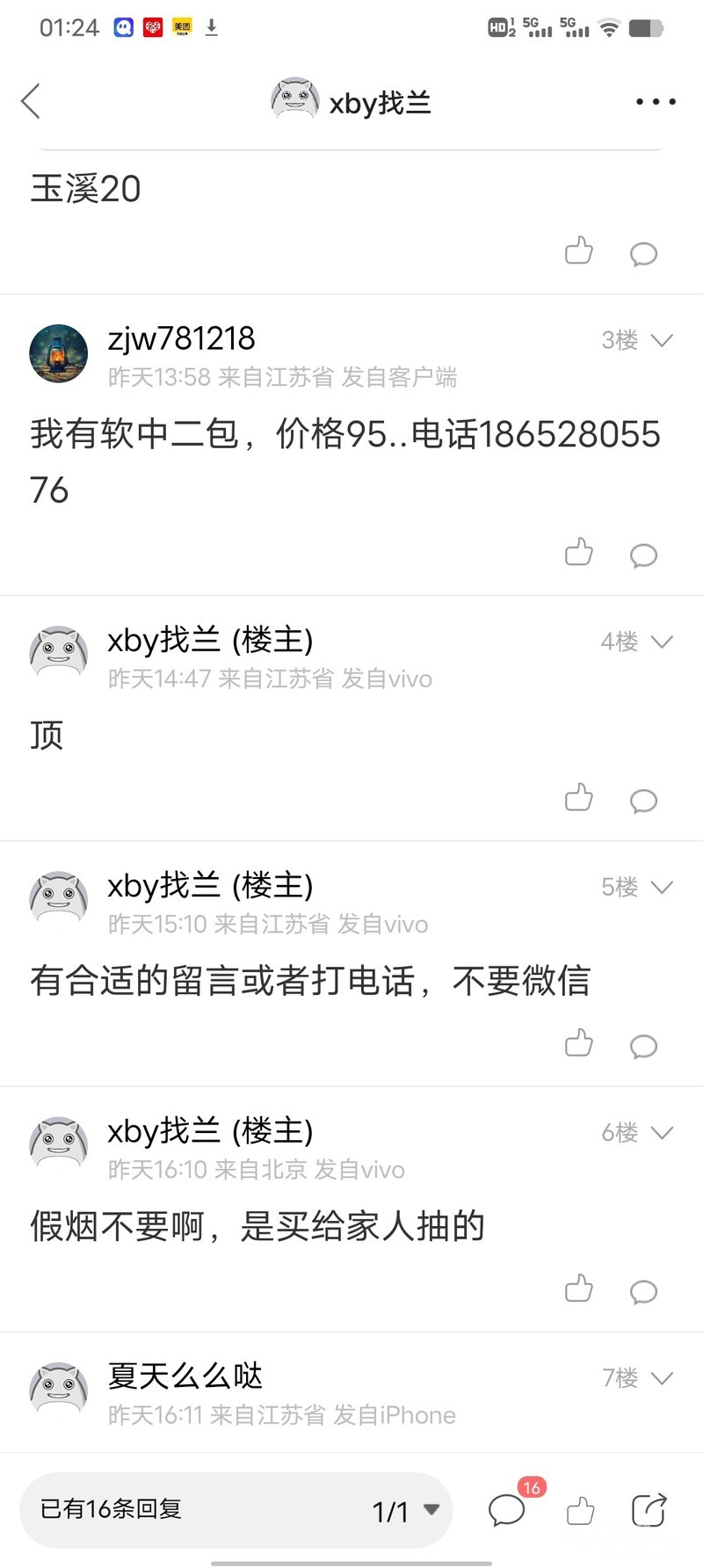The width and height of the screenshot is (703, 1568).
Task: Like the 6楼 假烟不要啊 reply
Action: point(578,1289)
